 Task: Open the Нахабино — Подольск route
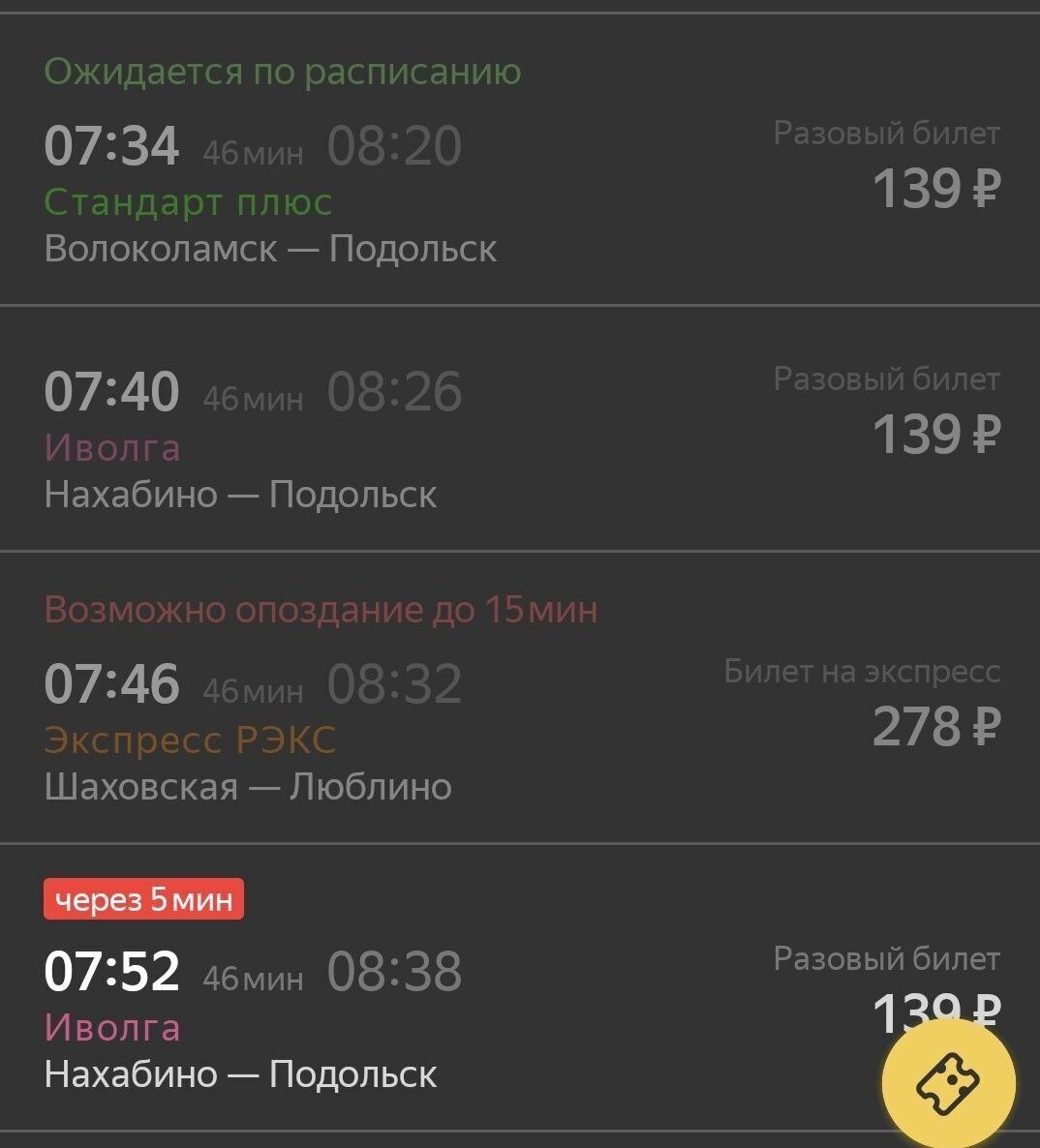(x=241, y=494)
